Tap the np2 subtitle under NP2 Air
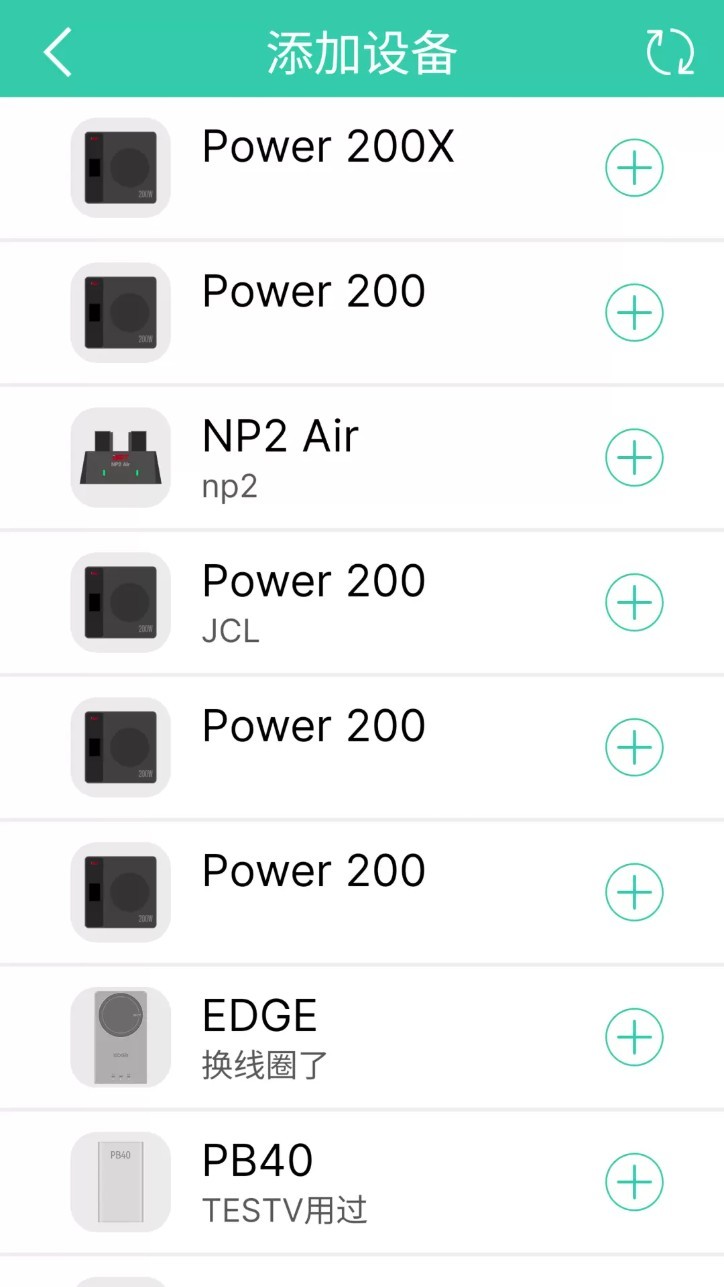Viewport: 724px width, 1287px height. 228,487
